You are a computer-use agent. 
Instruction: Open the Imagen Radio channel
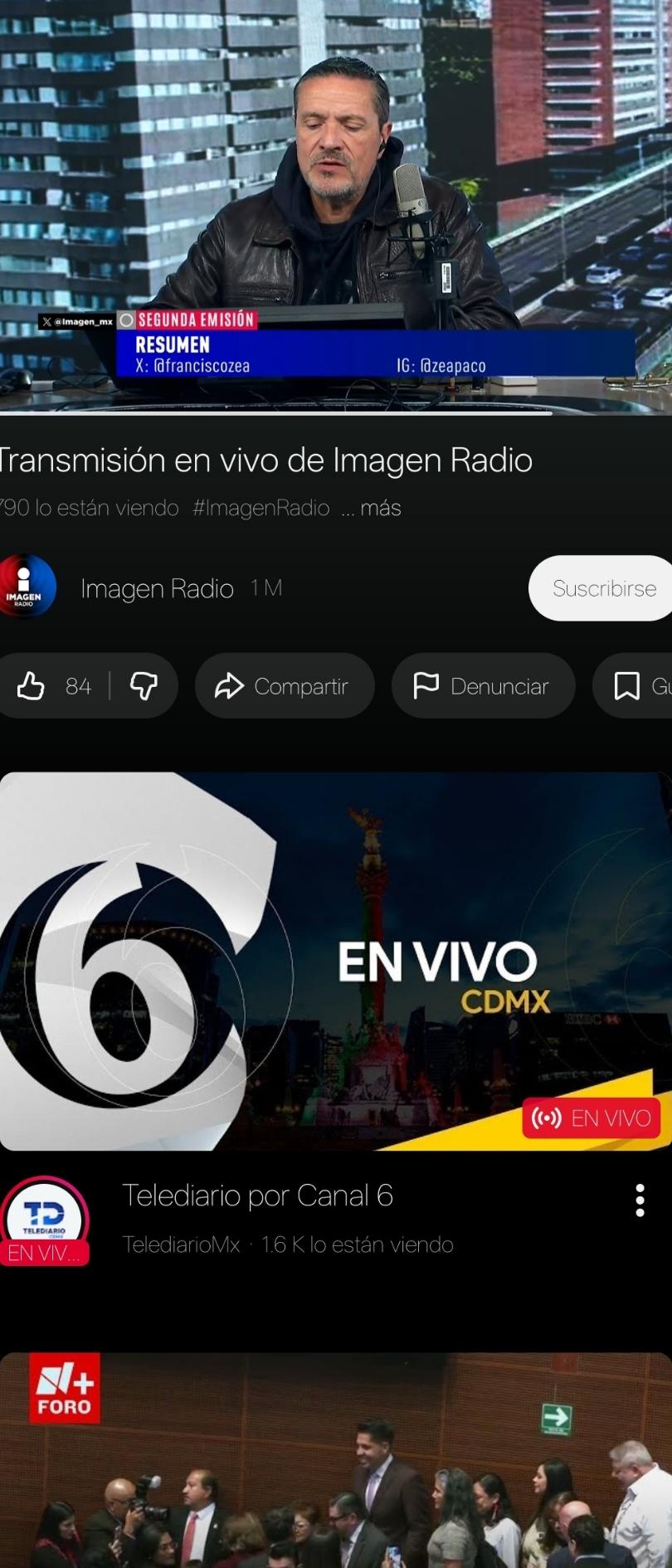pyautogui.click(x=28, y=587)
